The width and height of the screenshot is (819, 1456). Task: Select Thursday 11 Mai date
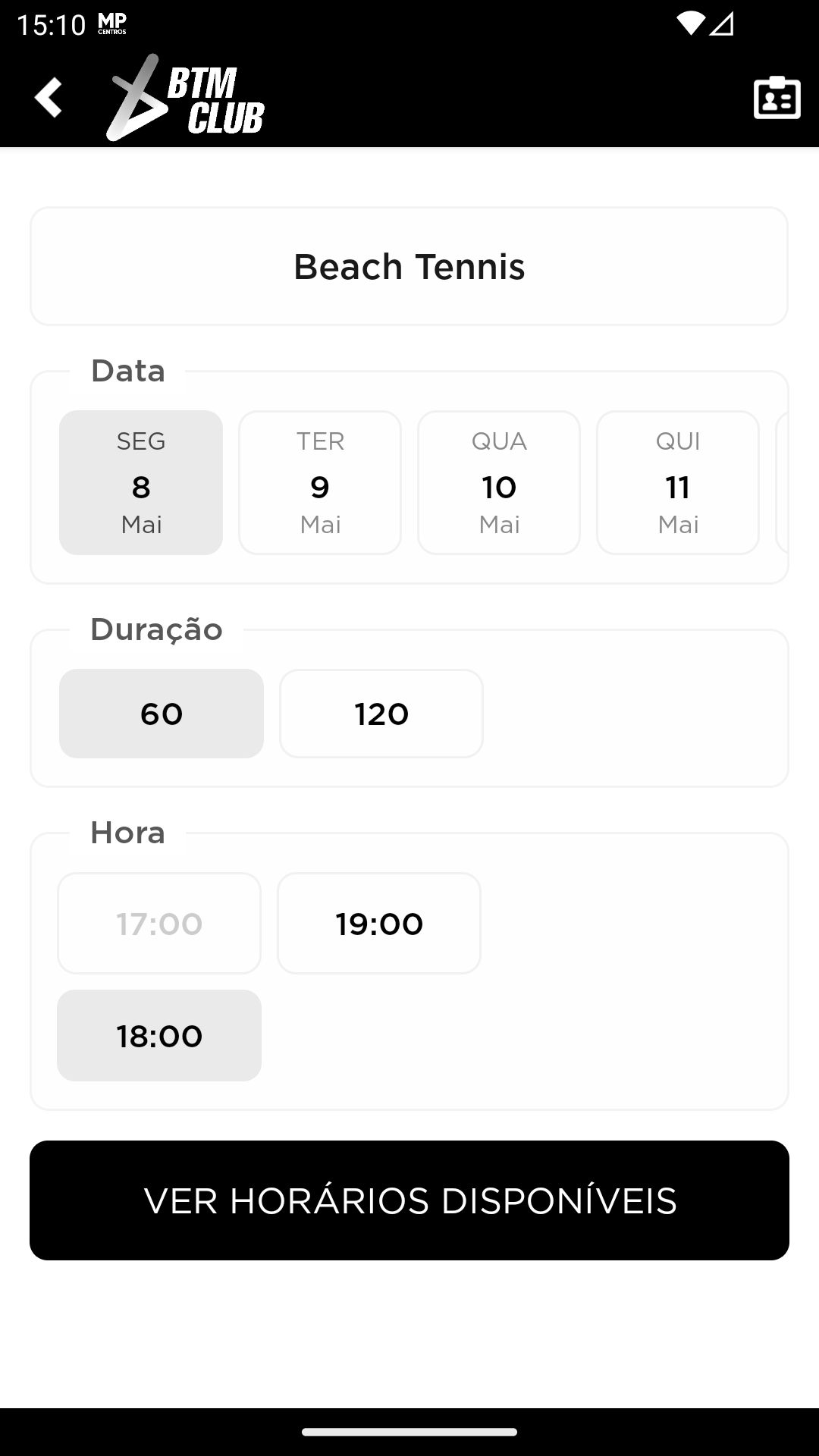pos(678,482)
